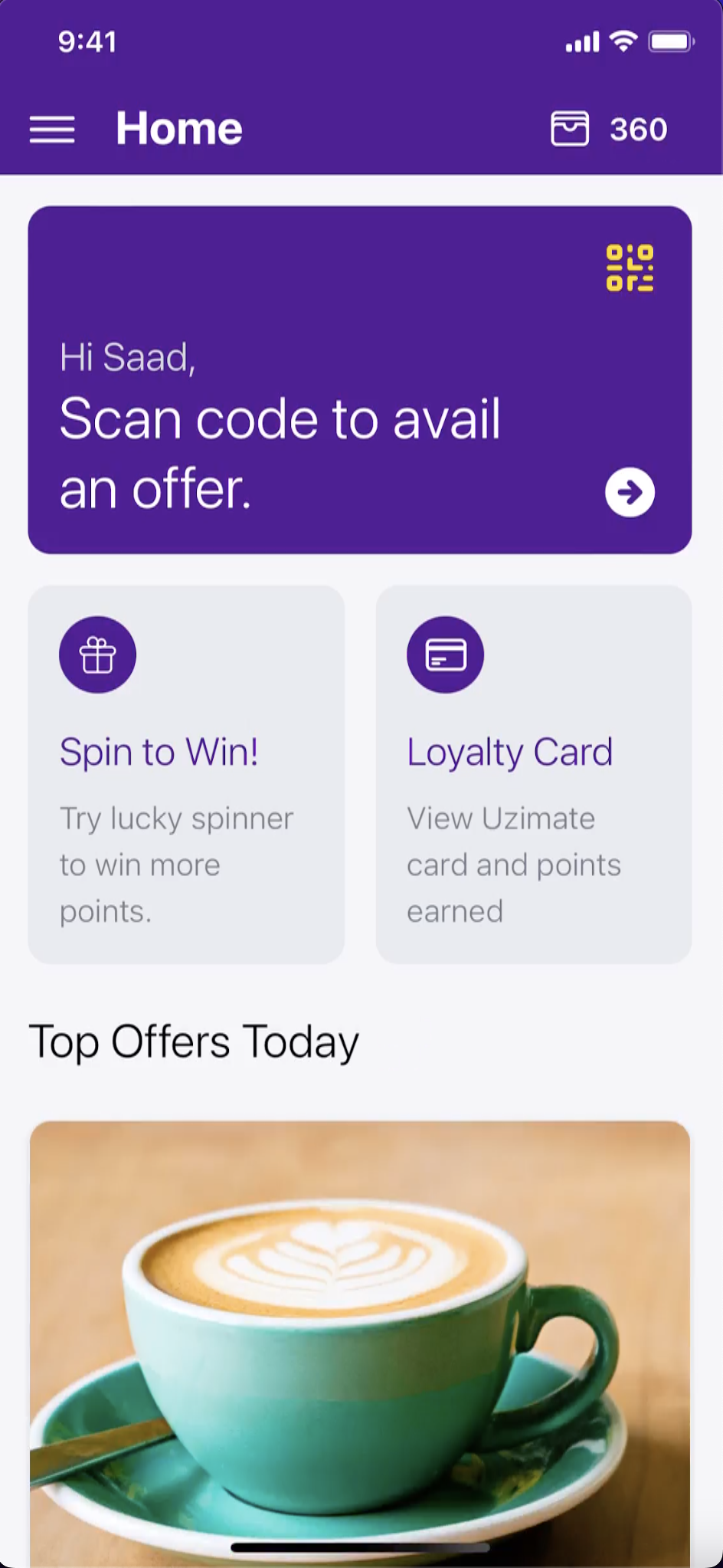Image resolution: width=723 pixels, height=1568 pixels.
Task: Tap the arrow on the Scan code banner
Action: click(x=630, y=492)
